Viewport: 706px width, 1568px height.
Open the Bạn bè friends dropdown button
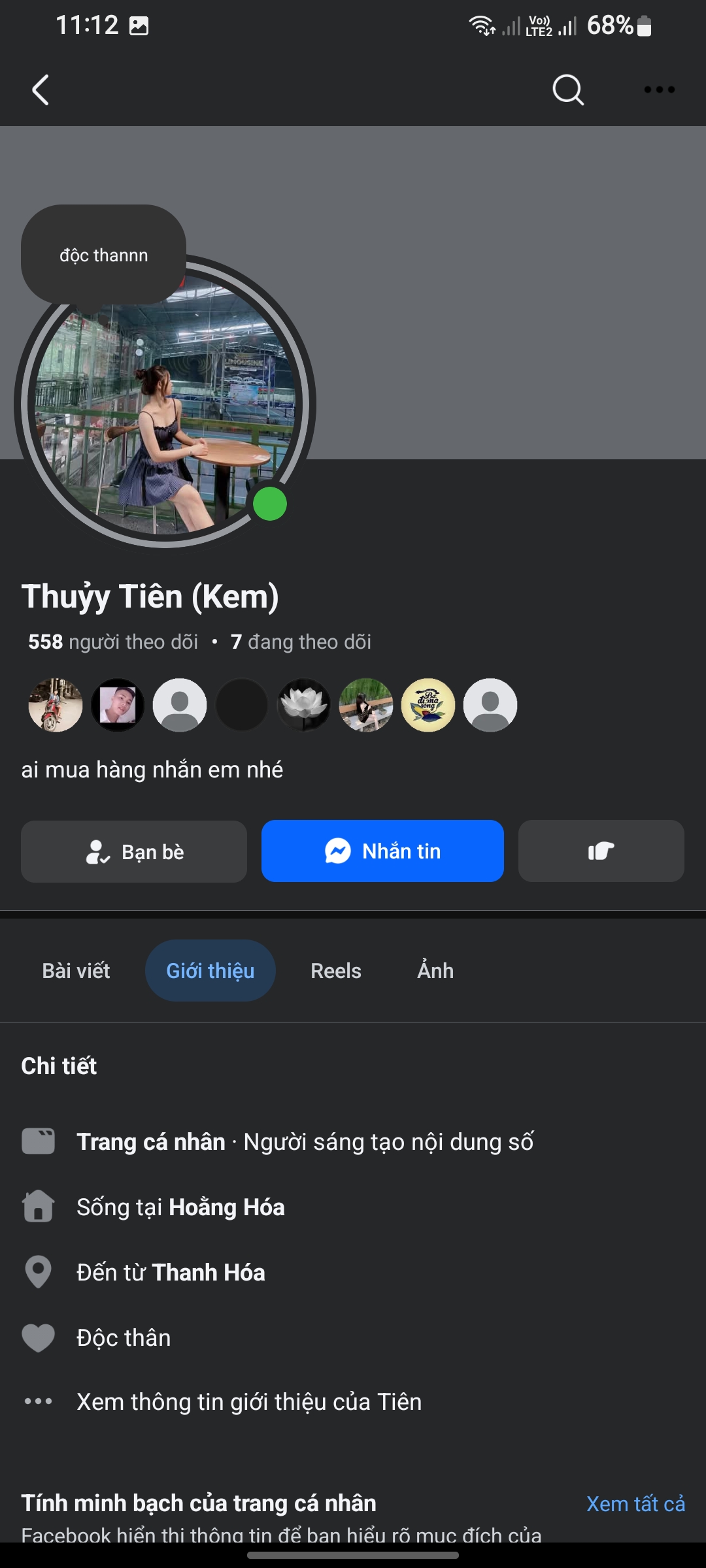pyautogui.click(x=133, y=851)
